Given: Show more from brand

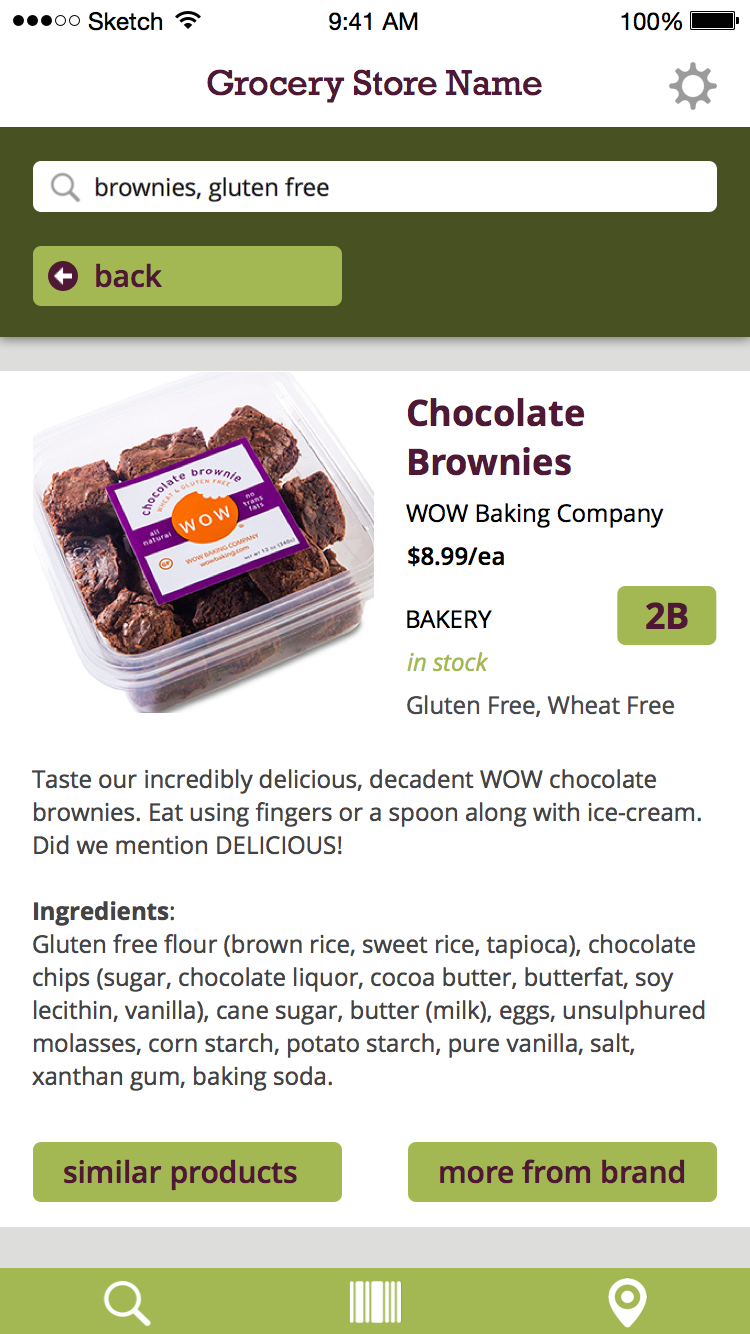Looking at the screenshot, I should (x=562, y=1172).
